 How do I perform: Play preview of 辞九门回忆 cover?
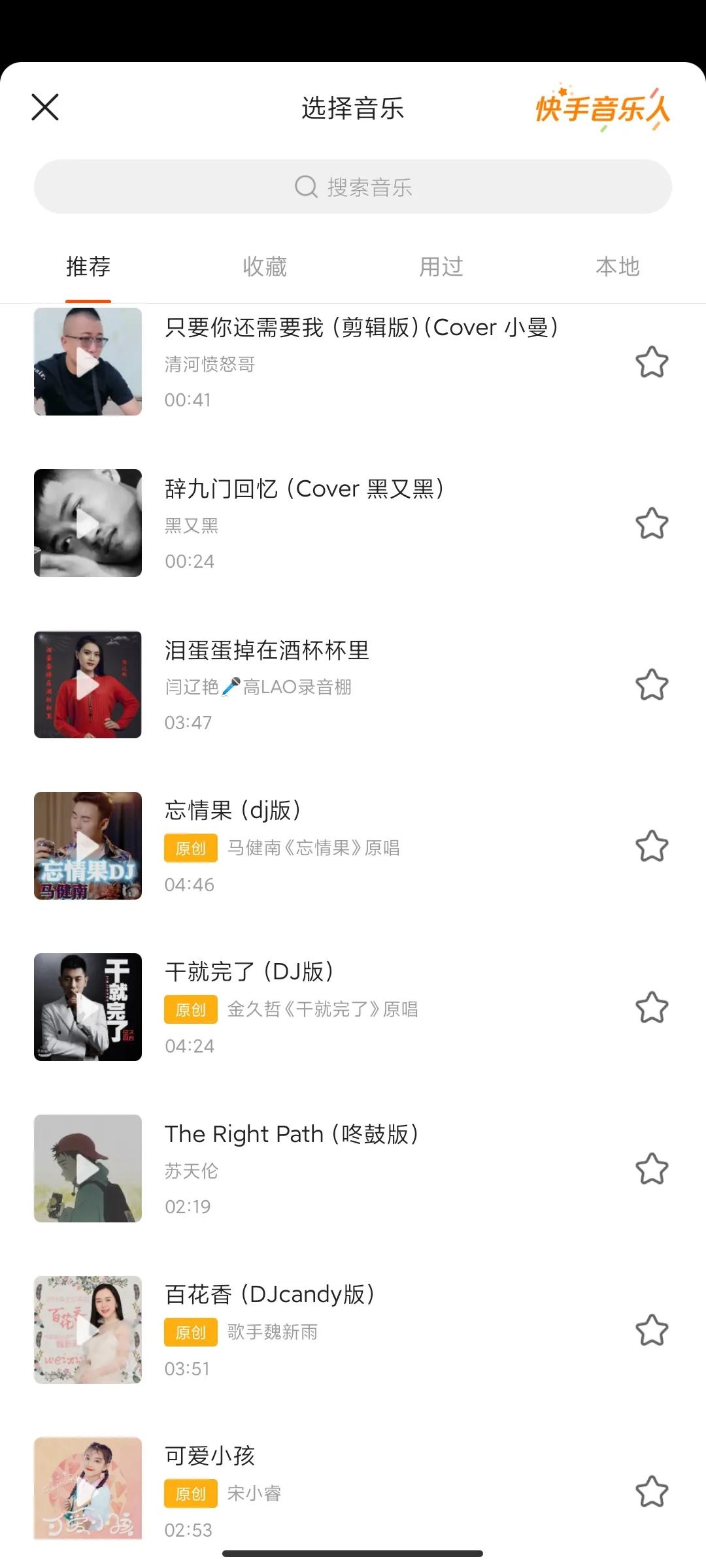coord(88,523)
